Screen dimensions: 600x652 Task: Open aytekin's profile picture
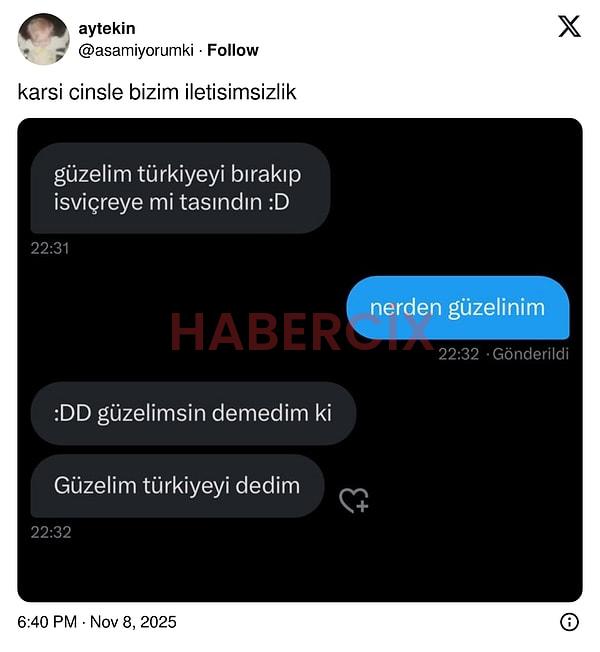point(43,39)
